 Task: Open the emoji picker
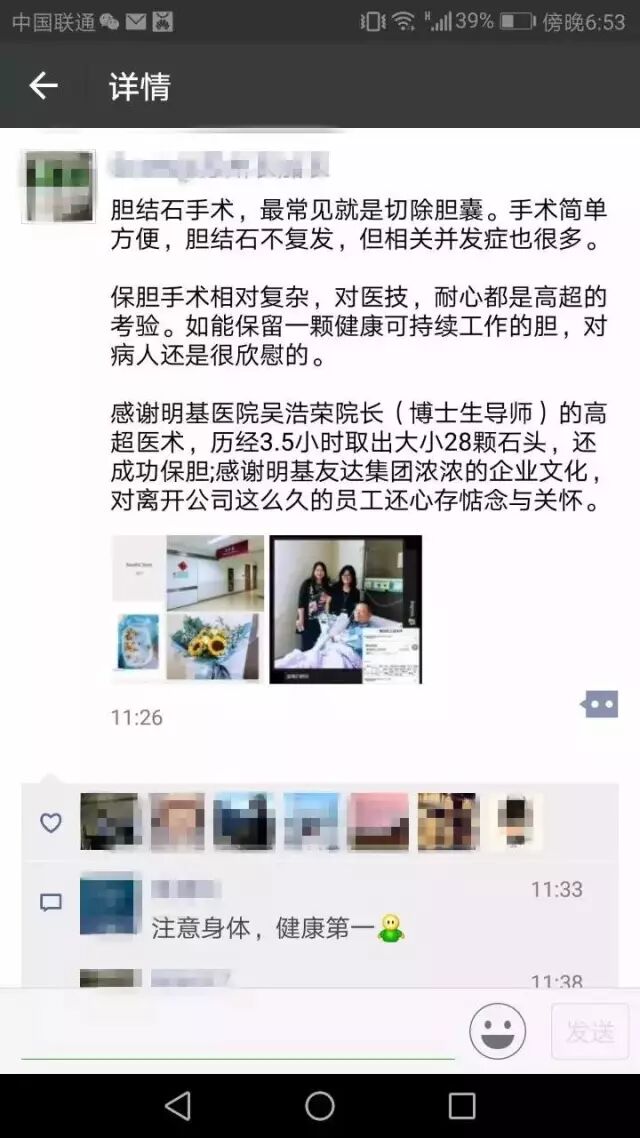click(497, 1031)
